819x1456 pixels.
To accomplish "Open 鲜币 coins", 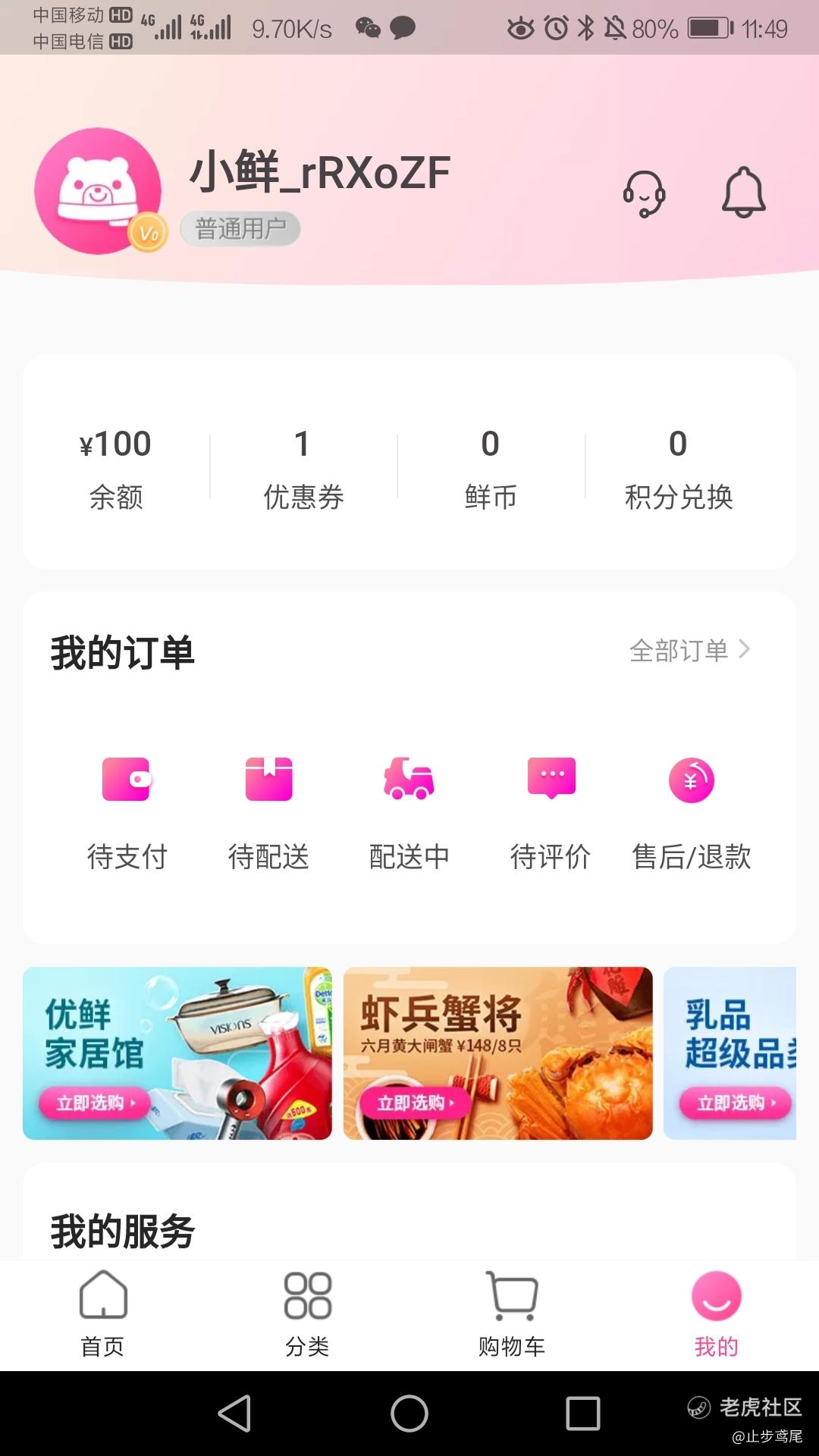I will [x=491, y=467].
